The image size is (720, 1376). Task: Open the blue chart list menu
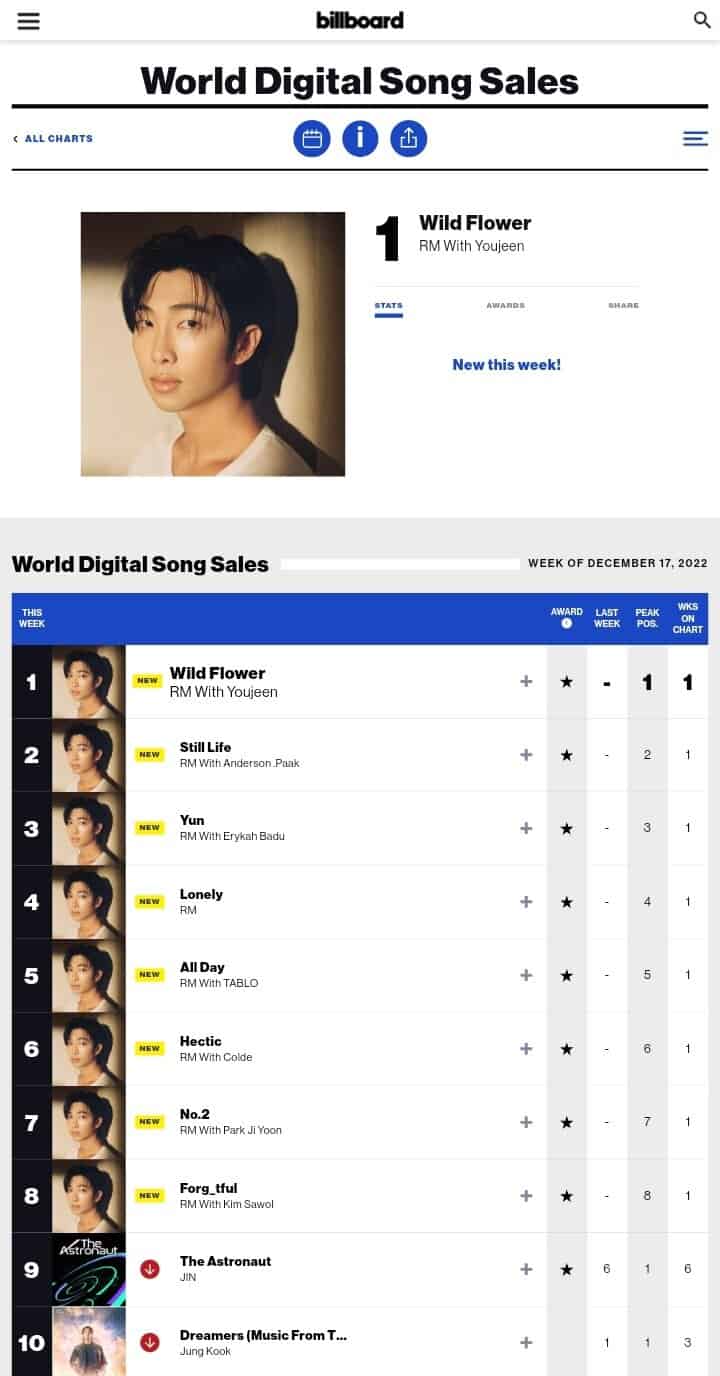(695, 138)
